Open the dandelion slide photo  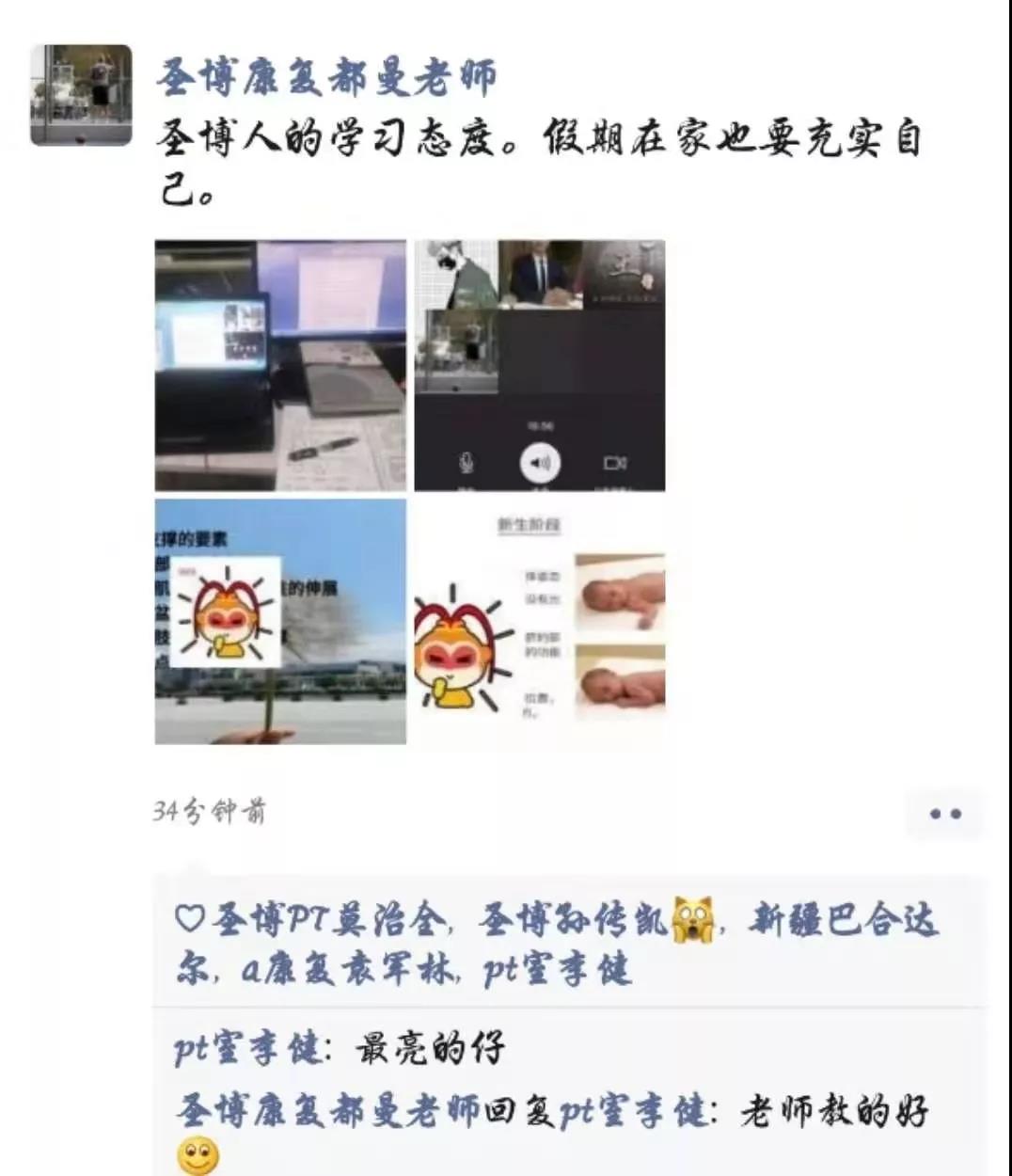pyautogui.click(x=280, y=621)
